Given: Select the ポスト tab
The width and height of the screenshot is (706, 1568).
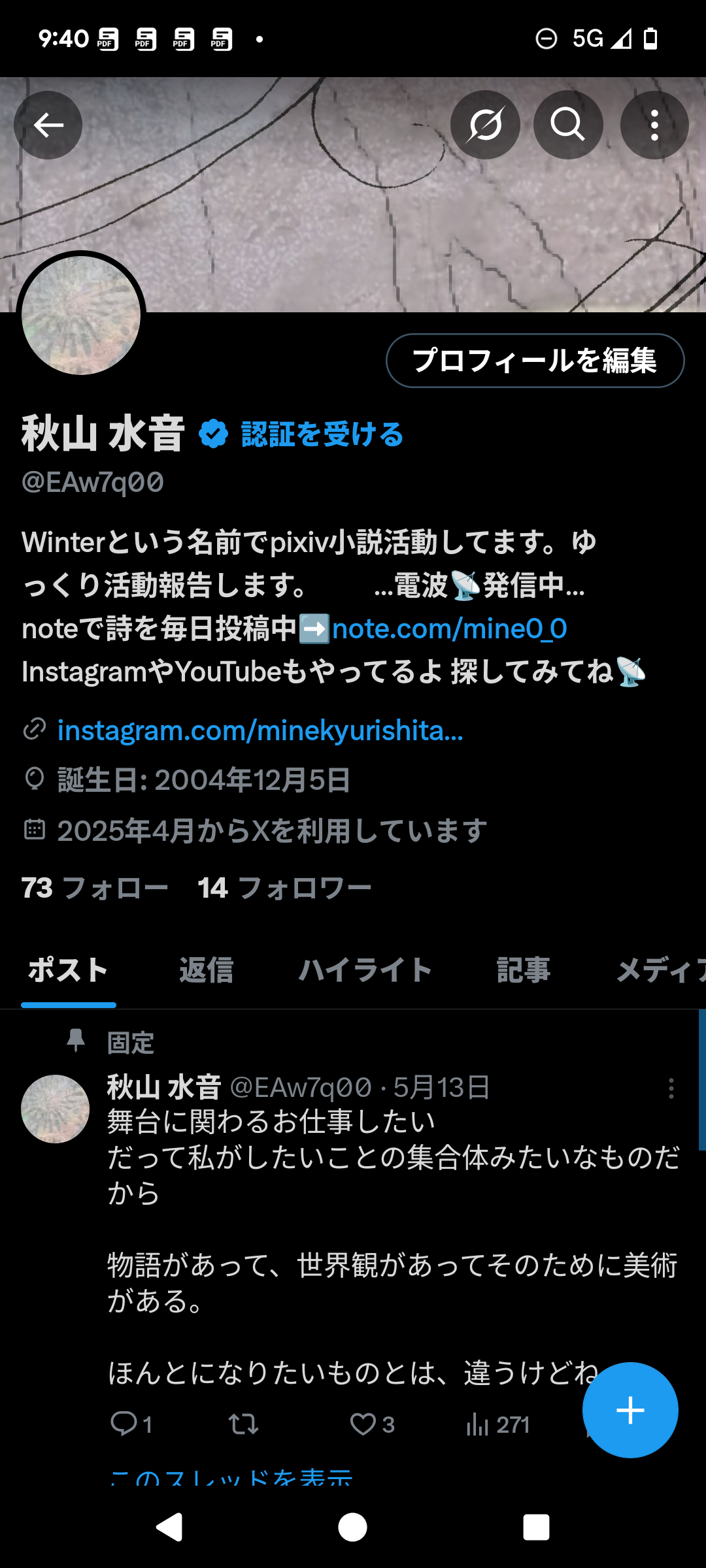Looking at the screenshot, I should coord(68,970).
